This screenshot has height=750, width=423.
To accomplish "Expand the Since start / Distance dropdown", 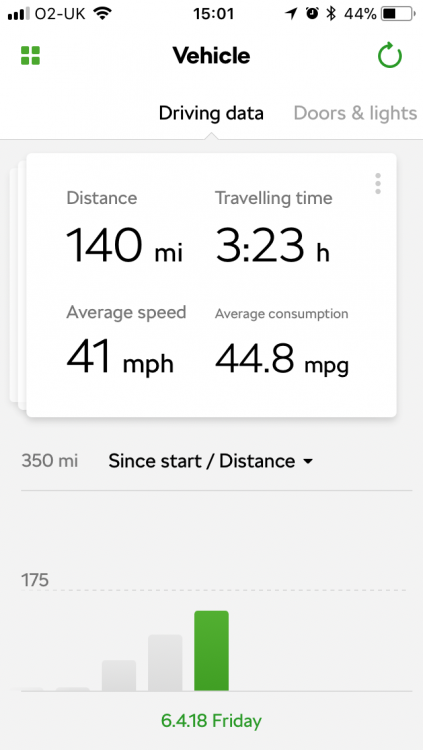I will [211, 461].
